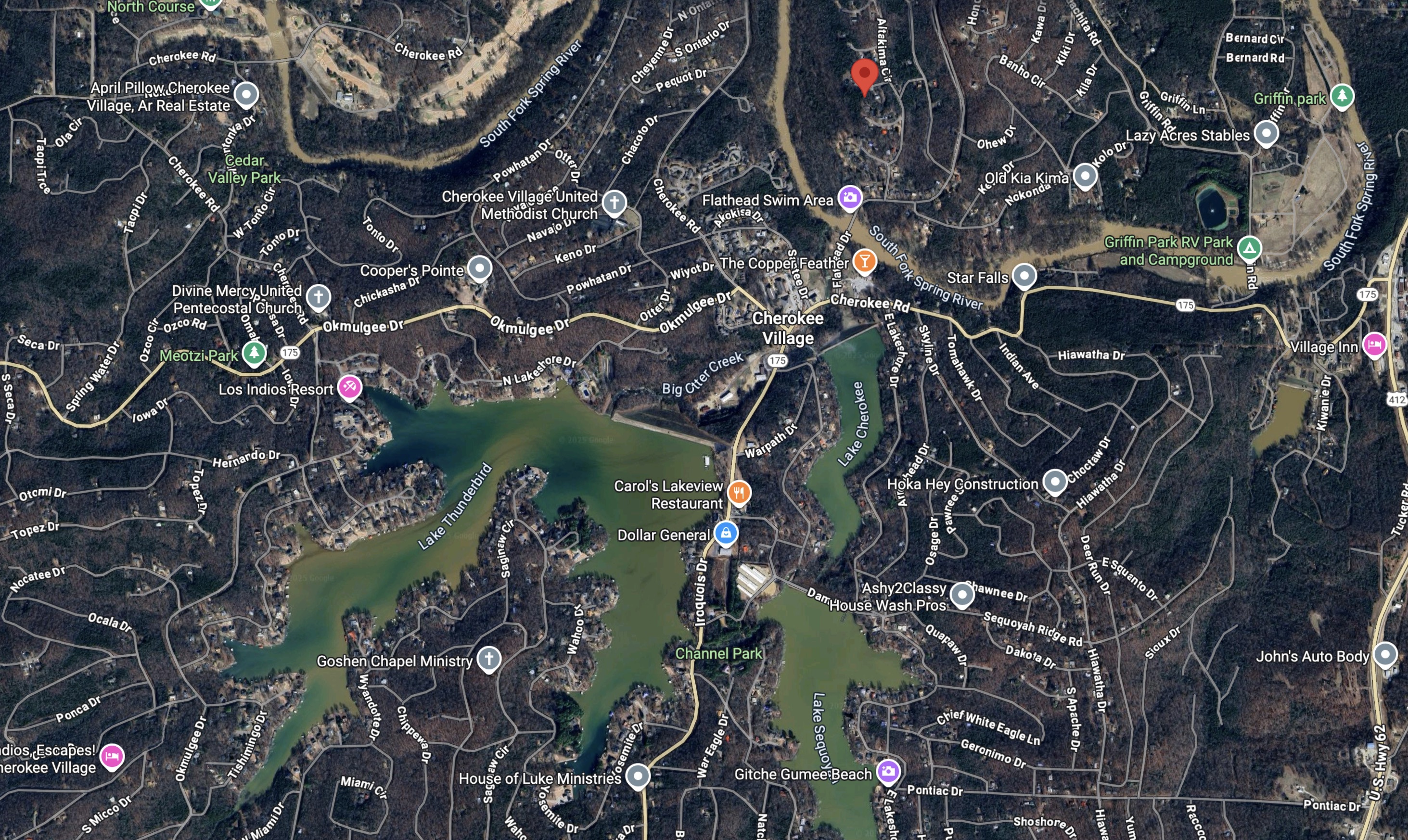Tap the Griffin park tree marker
Screen dimensions: 1408x840
(x=1342, y=96)
